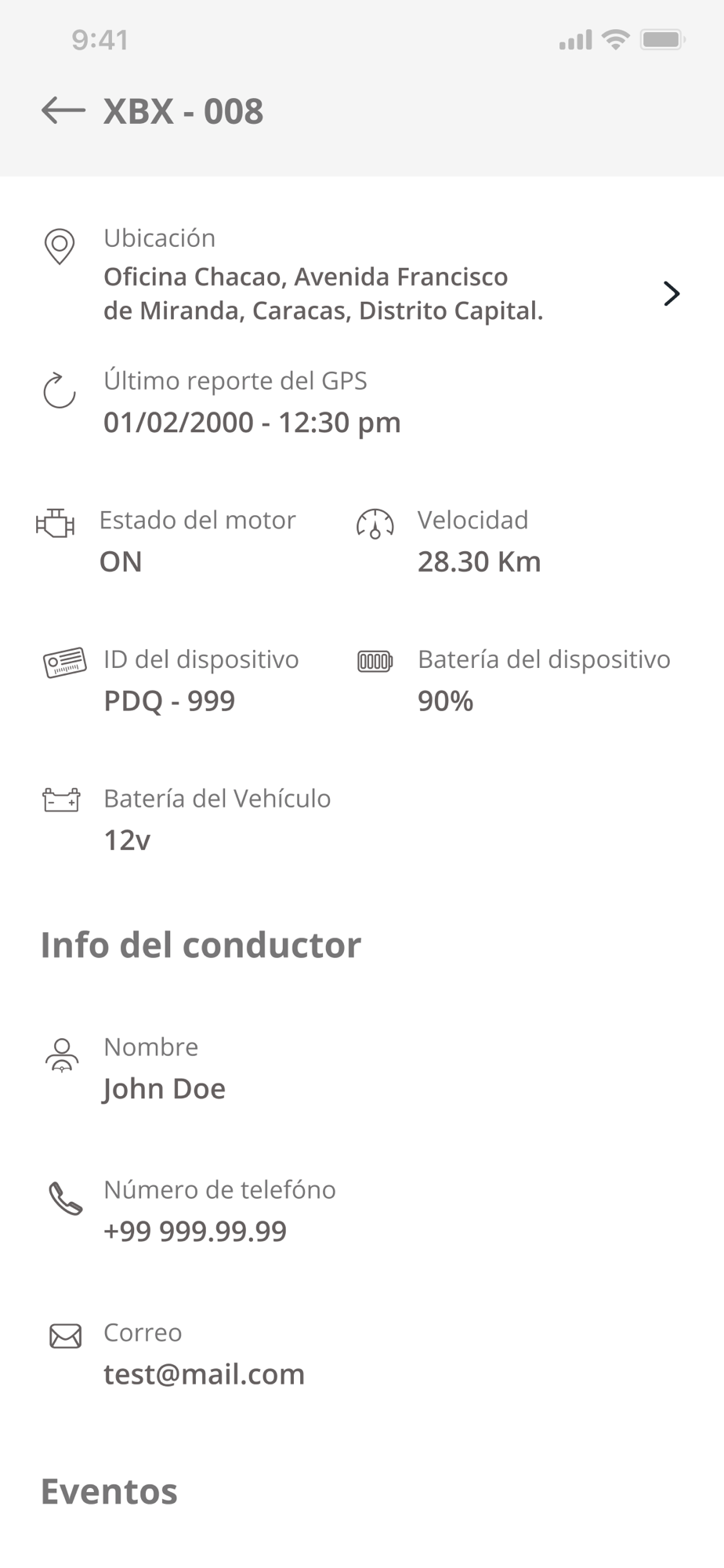
Task: Open the Ubicación location details
Action: pos(671,293)
